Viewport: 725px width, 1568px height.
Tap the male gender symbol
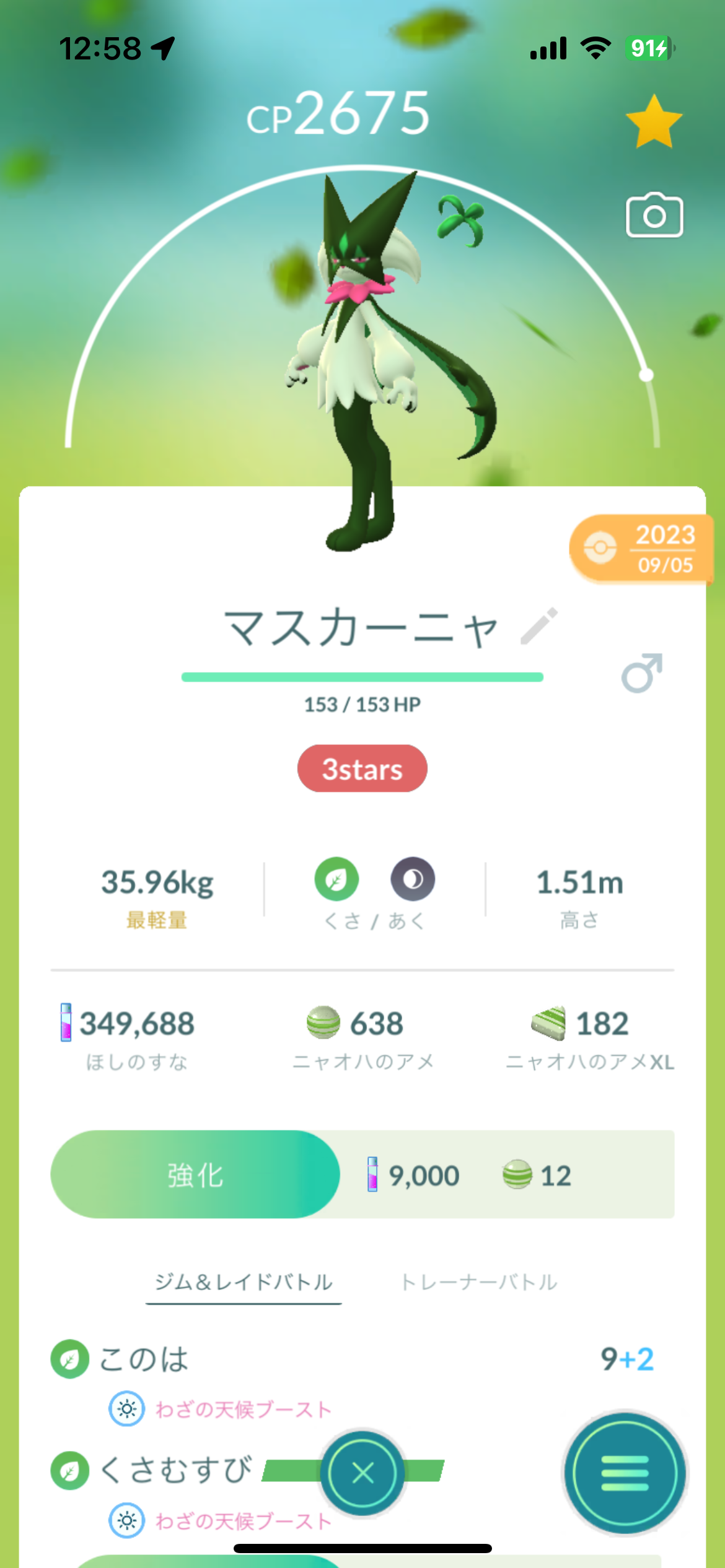click(x=643, y=674)
